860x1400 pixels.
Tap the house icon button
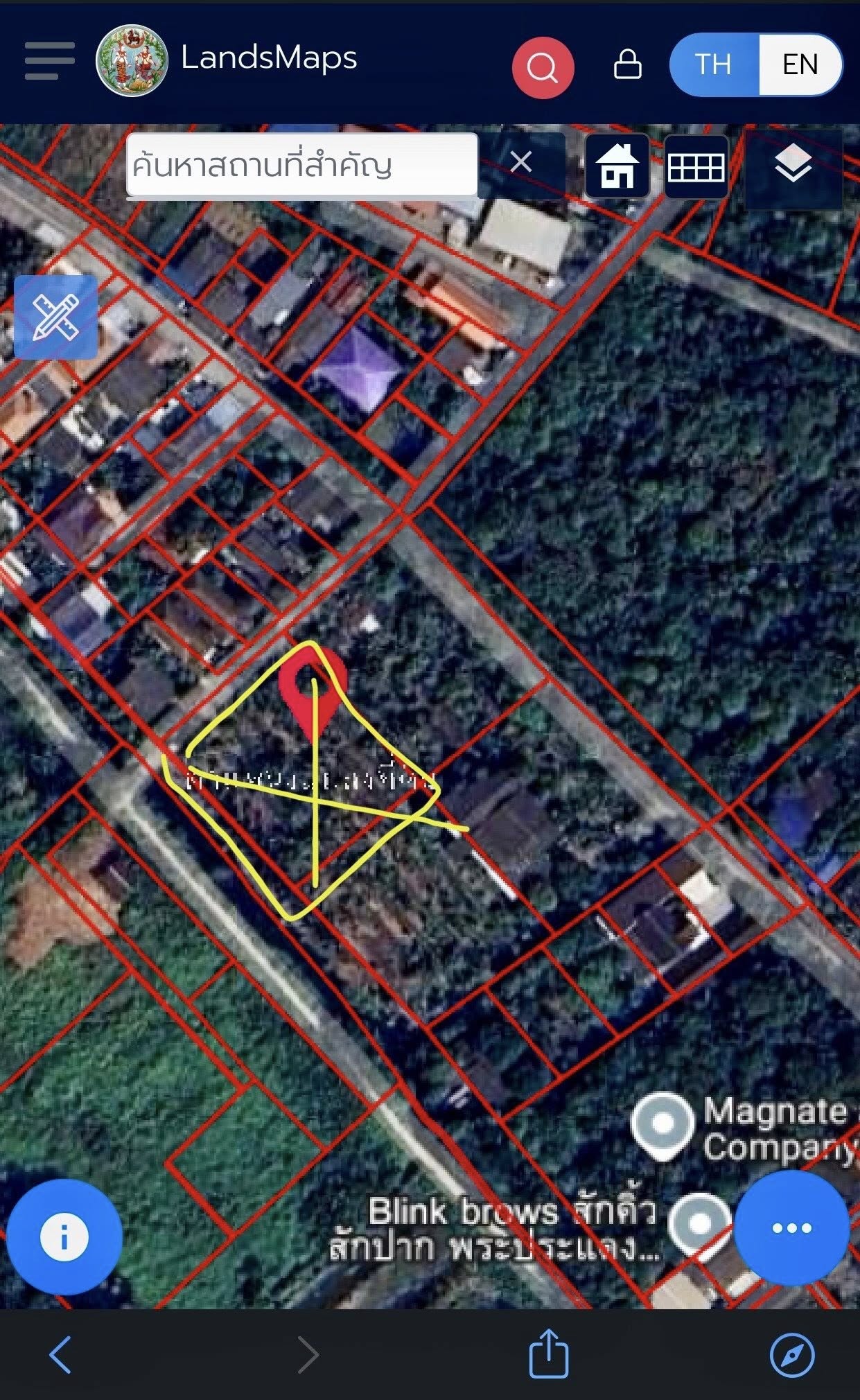617,166
